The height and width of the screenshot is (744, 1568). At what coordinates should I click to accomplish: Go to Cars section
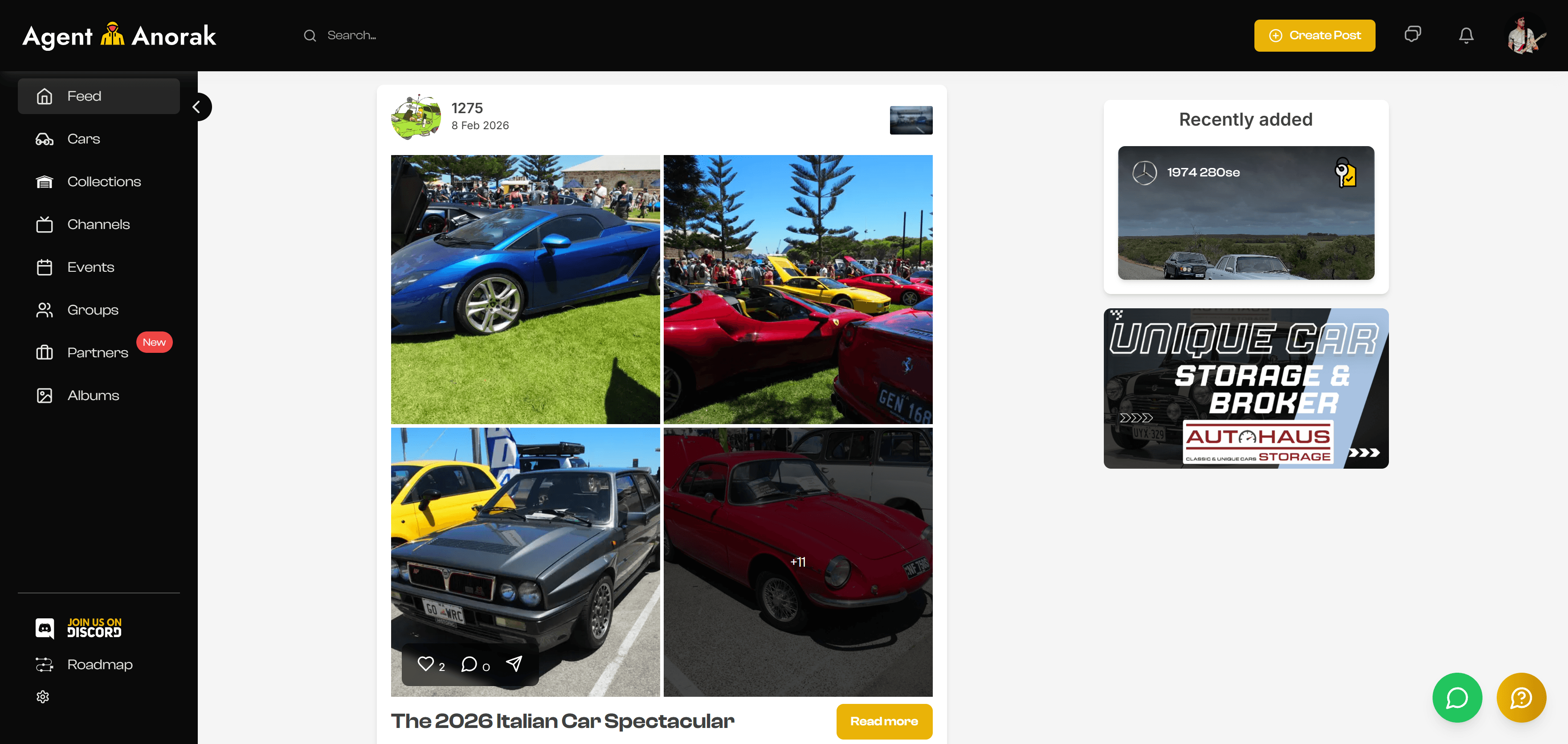coord(84,139)
